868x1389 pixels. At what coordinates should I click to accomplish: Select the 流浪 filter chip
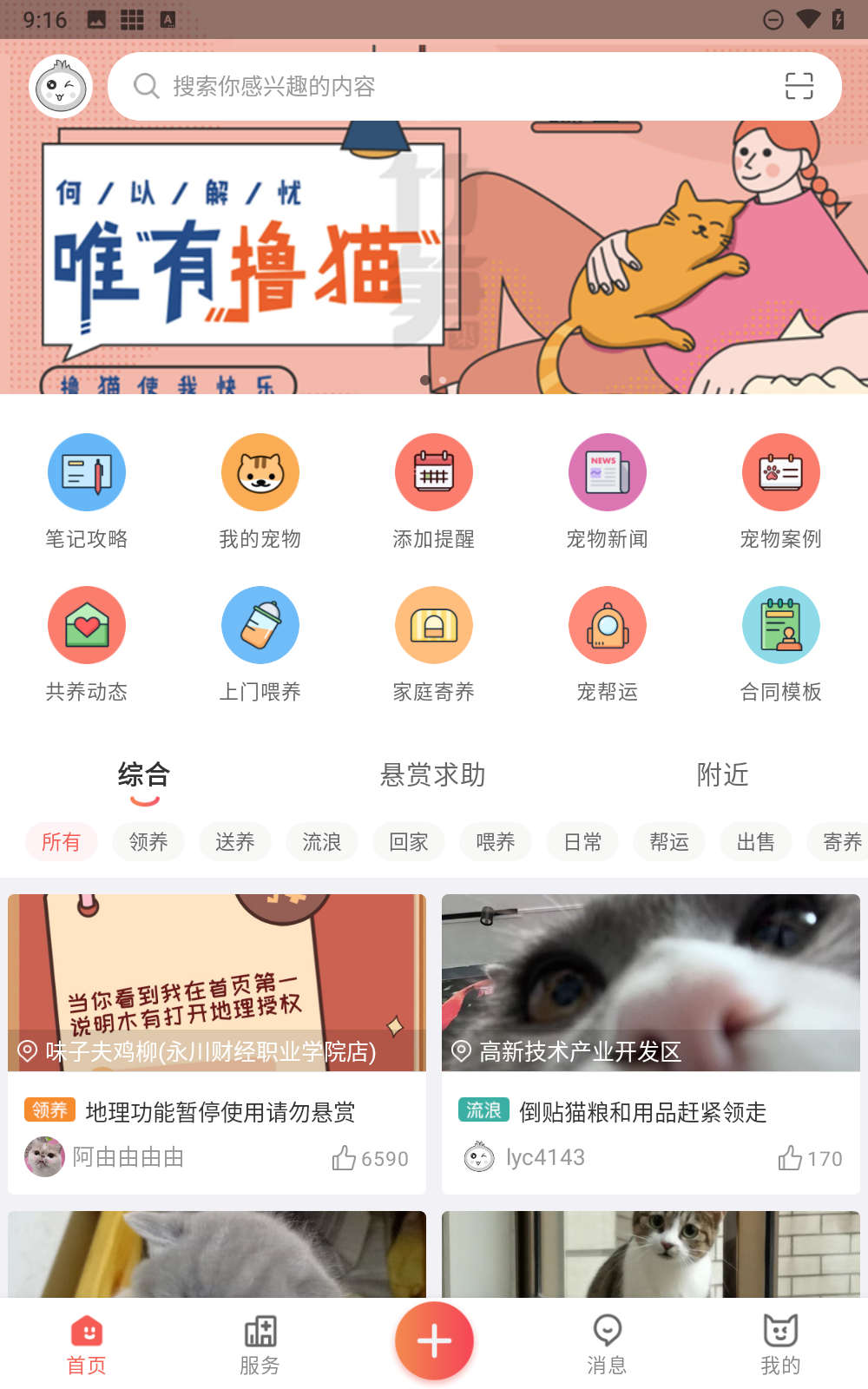pos(322,842)
